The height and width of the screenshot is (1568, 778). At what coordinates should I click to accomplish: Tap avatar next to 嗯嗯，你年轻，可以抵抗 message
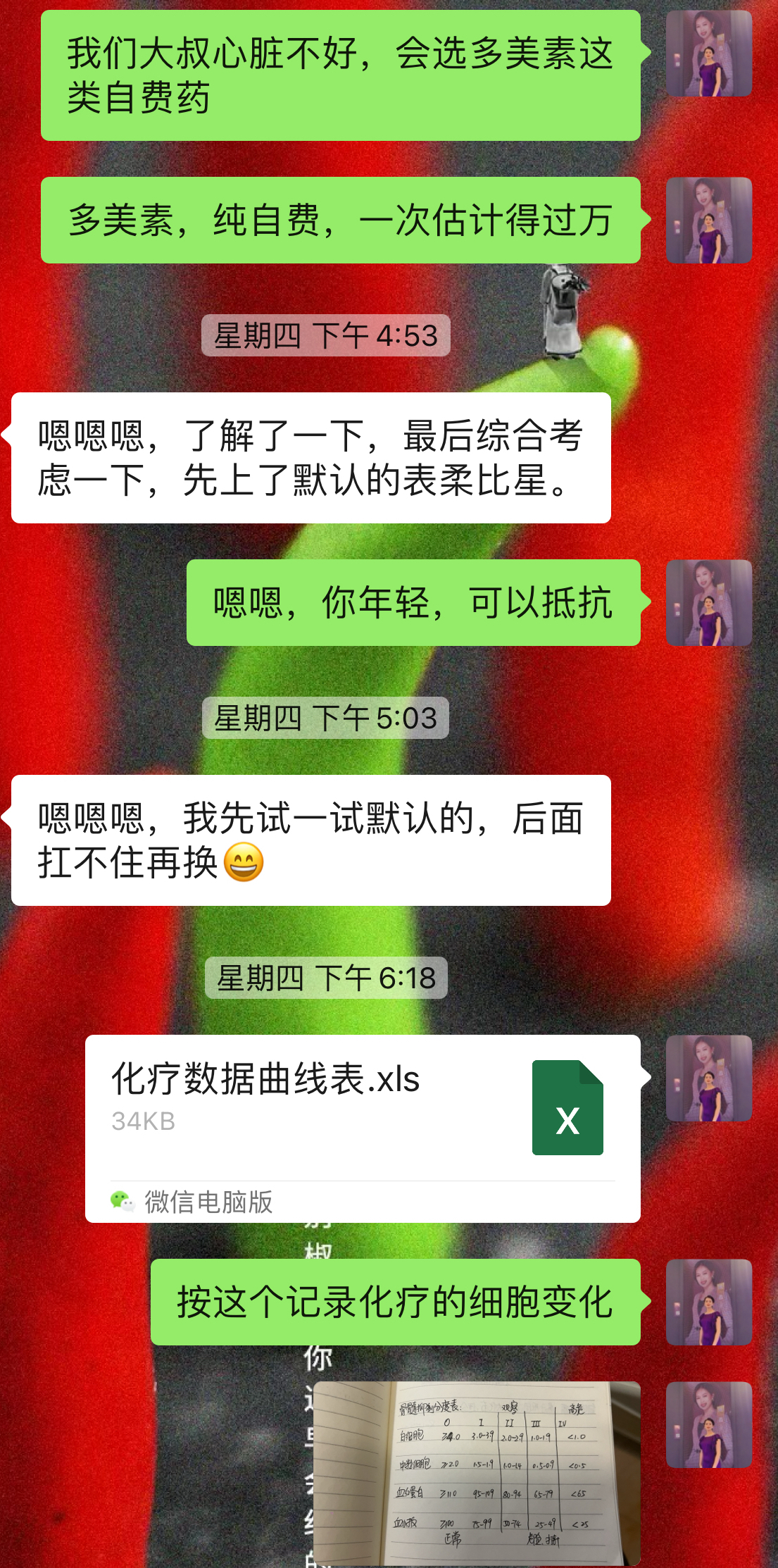708,603
